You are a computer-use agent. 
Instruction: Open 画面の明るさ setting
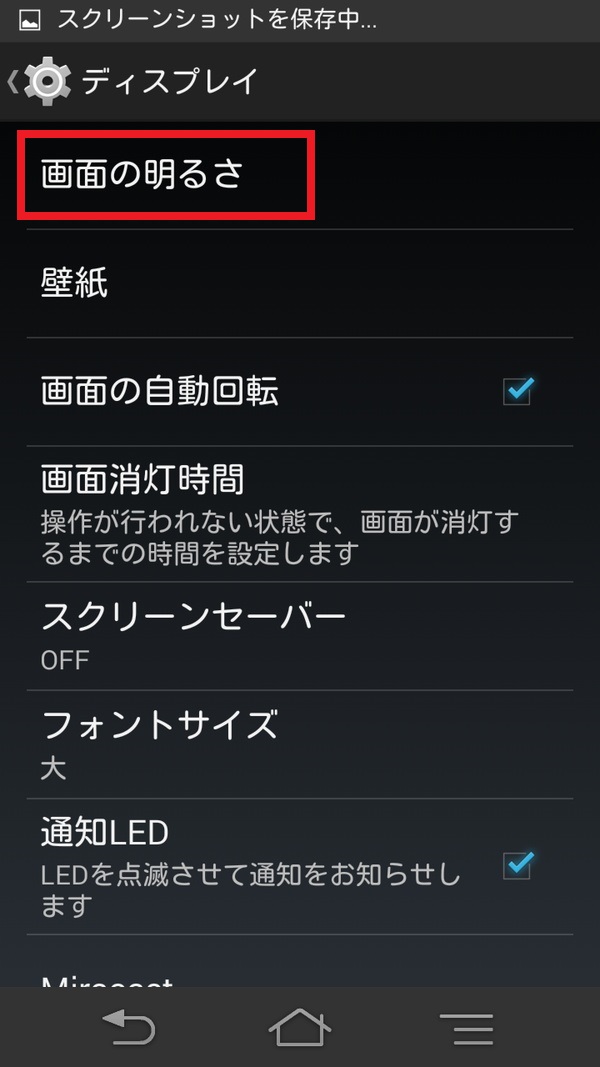click(x=300, y=175)
